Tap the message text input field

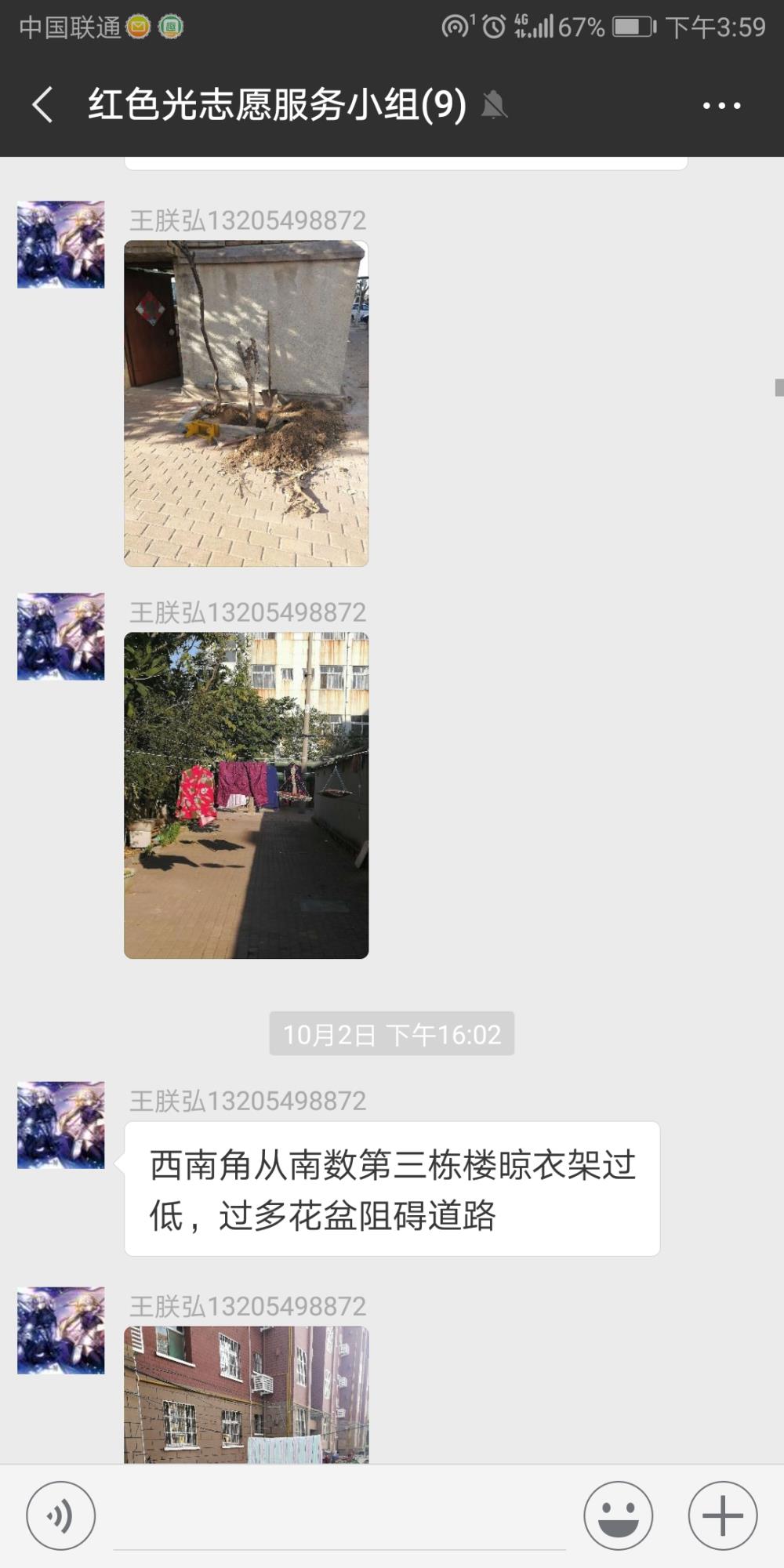click(339, 1515)
